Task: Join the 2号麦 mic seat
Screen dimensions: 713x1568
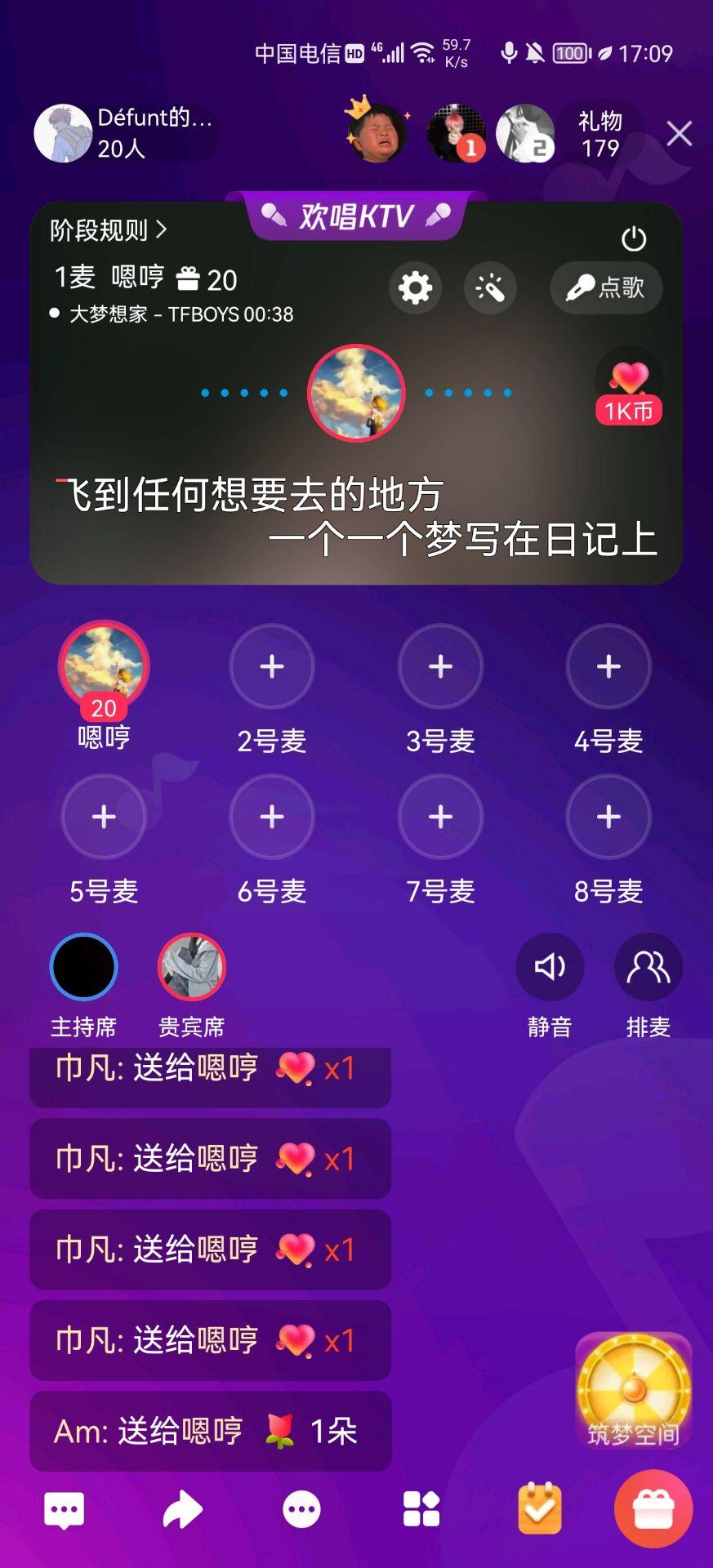Action: pyautogui.click(x=272, y=667)
